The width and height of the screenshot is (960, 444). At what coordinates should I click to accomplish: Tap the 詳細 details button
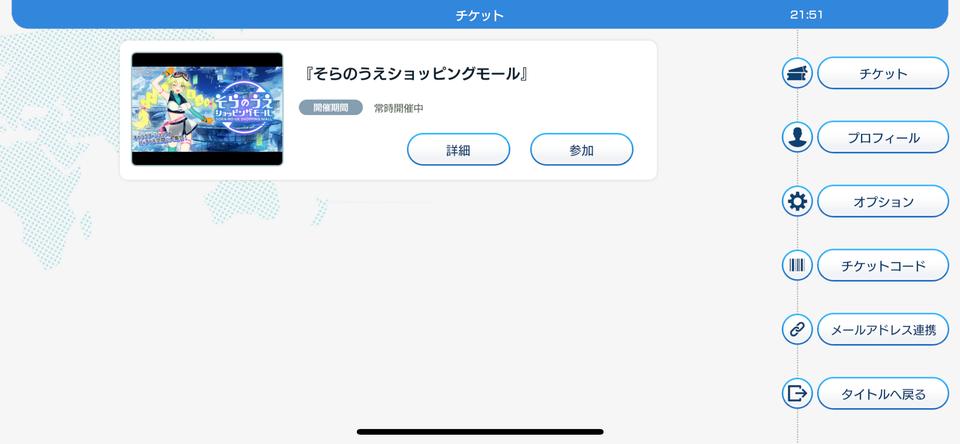(458, 150)
